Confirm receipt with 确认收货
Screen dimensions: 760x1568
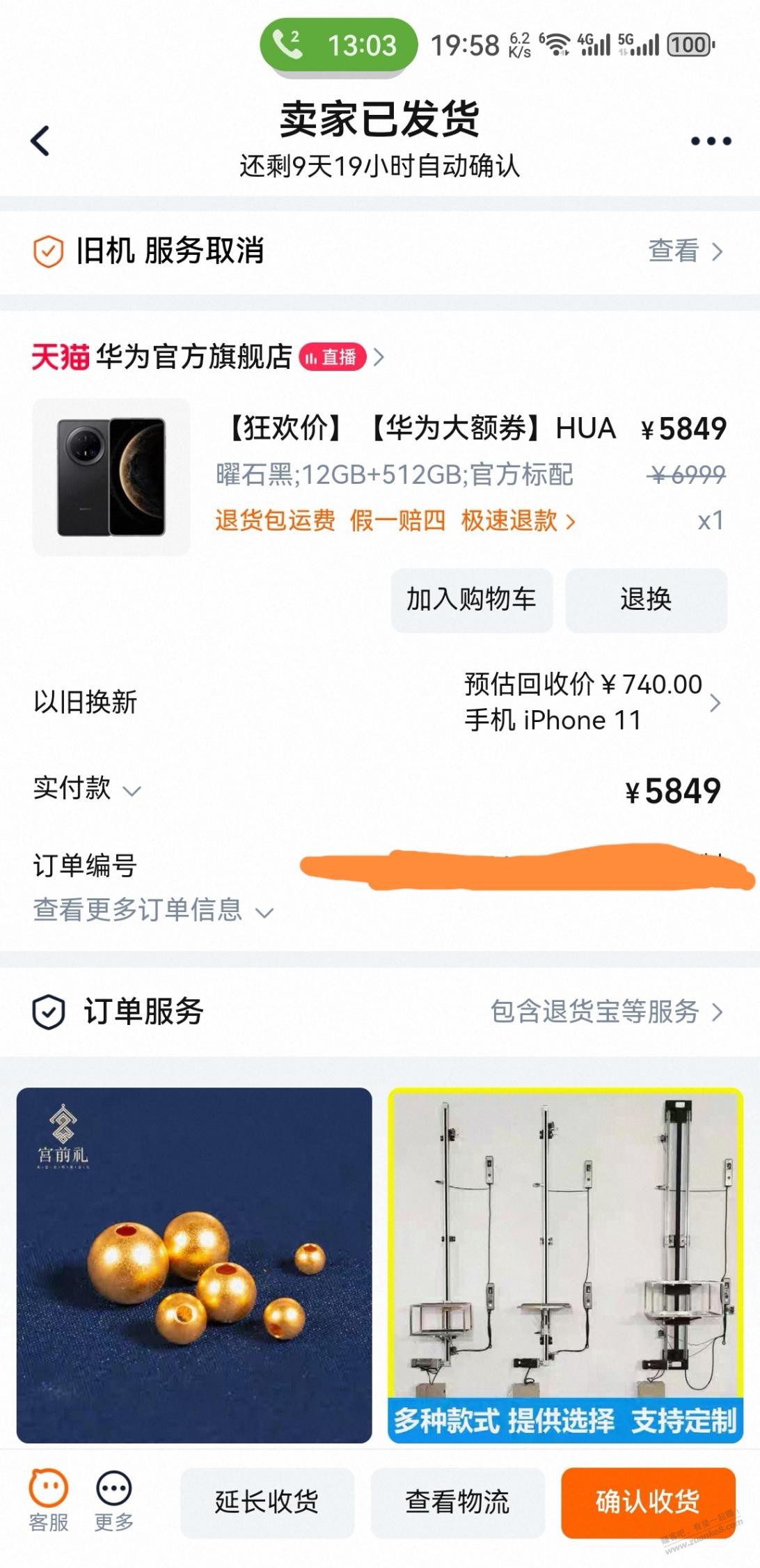pos(647,1502)
